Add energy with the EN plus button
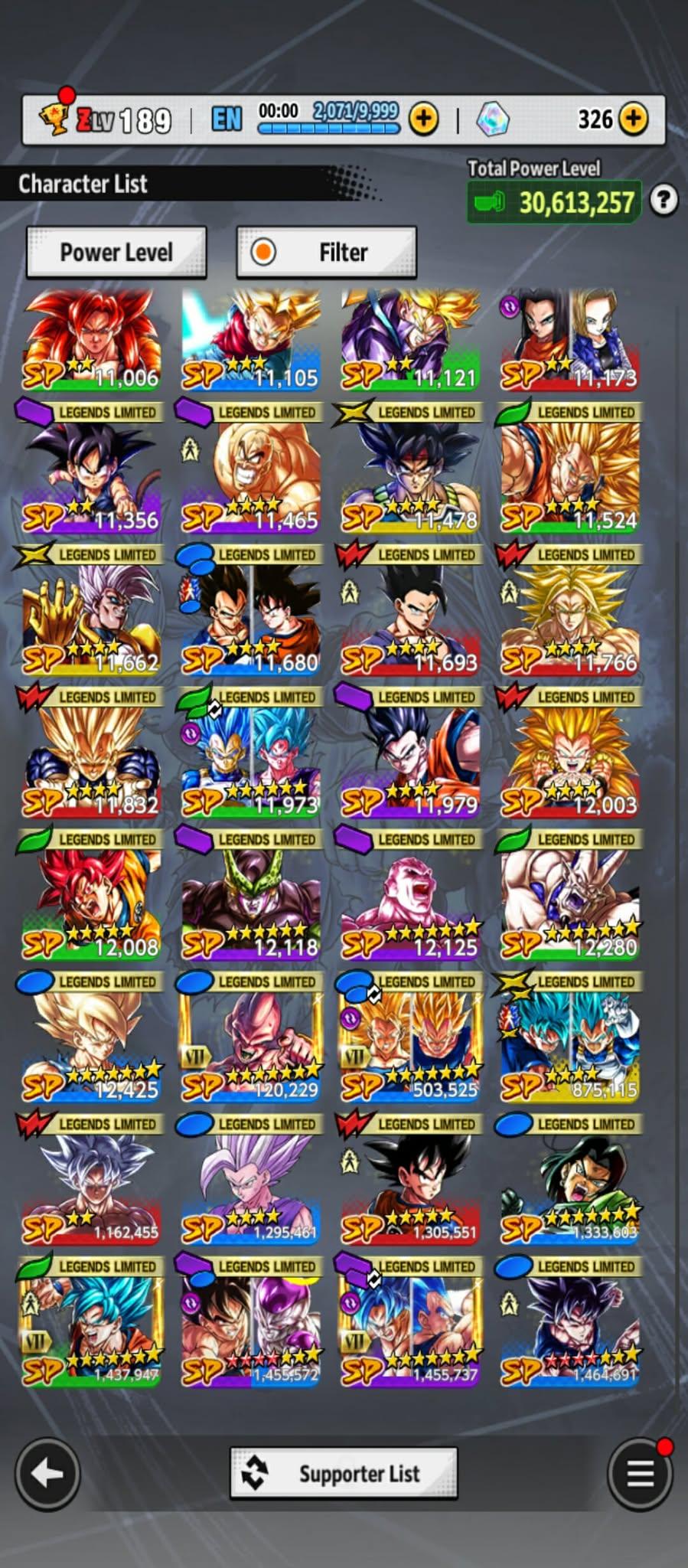Screen dimensions: 688x1568 pyautogui.click(x=423, y=119)
